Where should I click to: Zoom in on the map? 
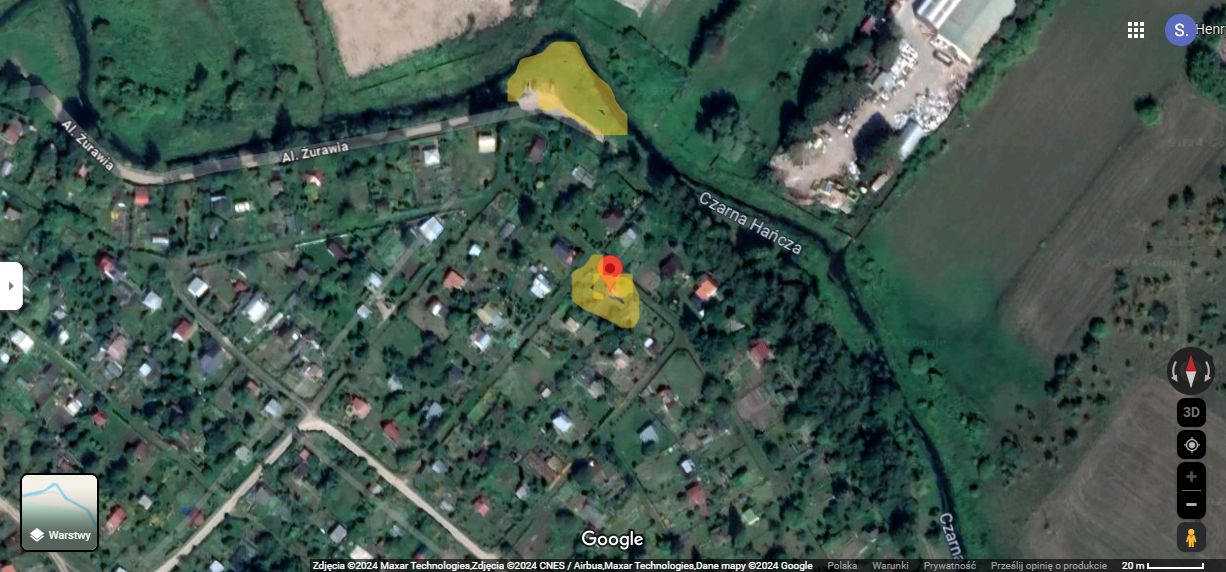click(x=1191, y=477)
